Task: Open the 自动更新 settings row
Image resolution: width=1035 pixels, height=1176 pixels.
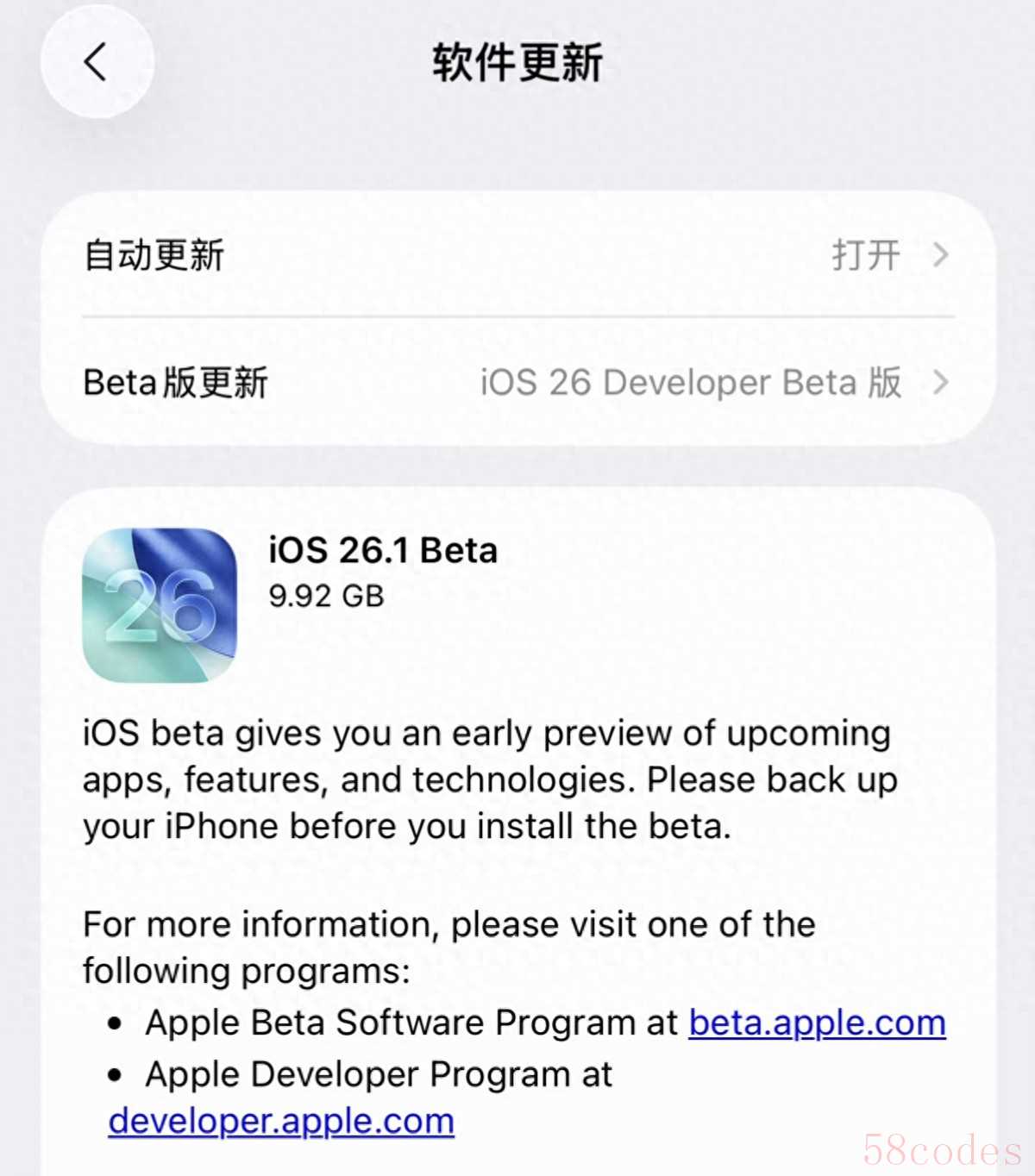Action: [x=517, y=255]
